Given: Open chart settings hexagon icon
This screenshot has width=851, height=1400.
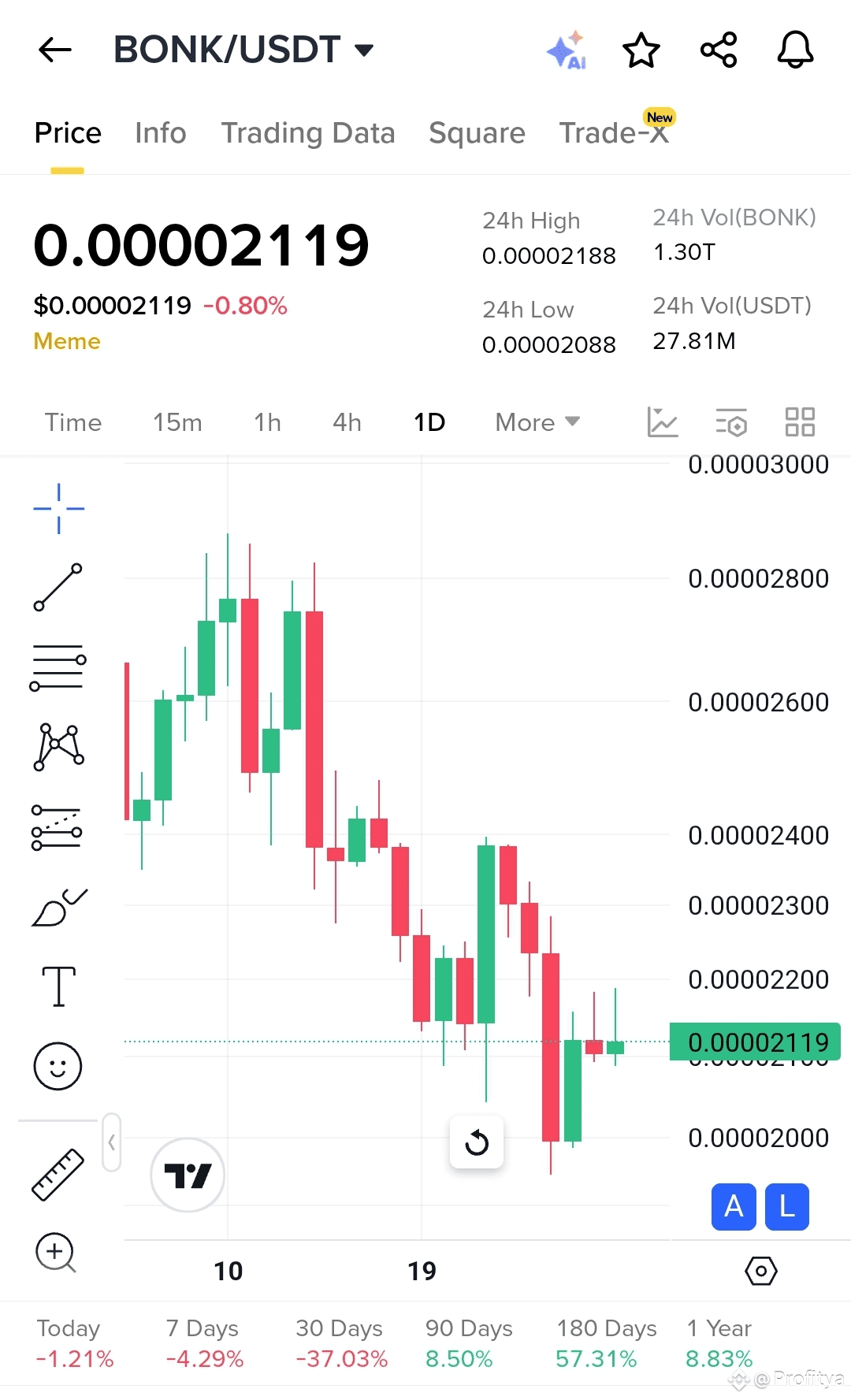Looking at the screenshot, I should 761,1271.
